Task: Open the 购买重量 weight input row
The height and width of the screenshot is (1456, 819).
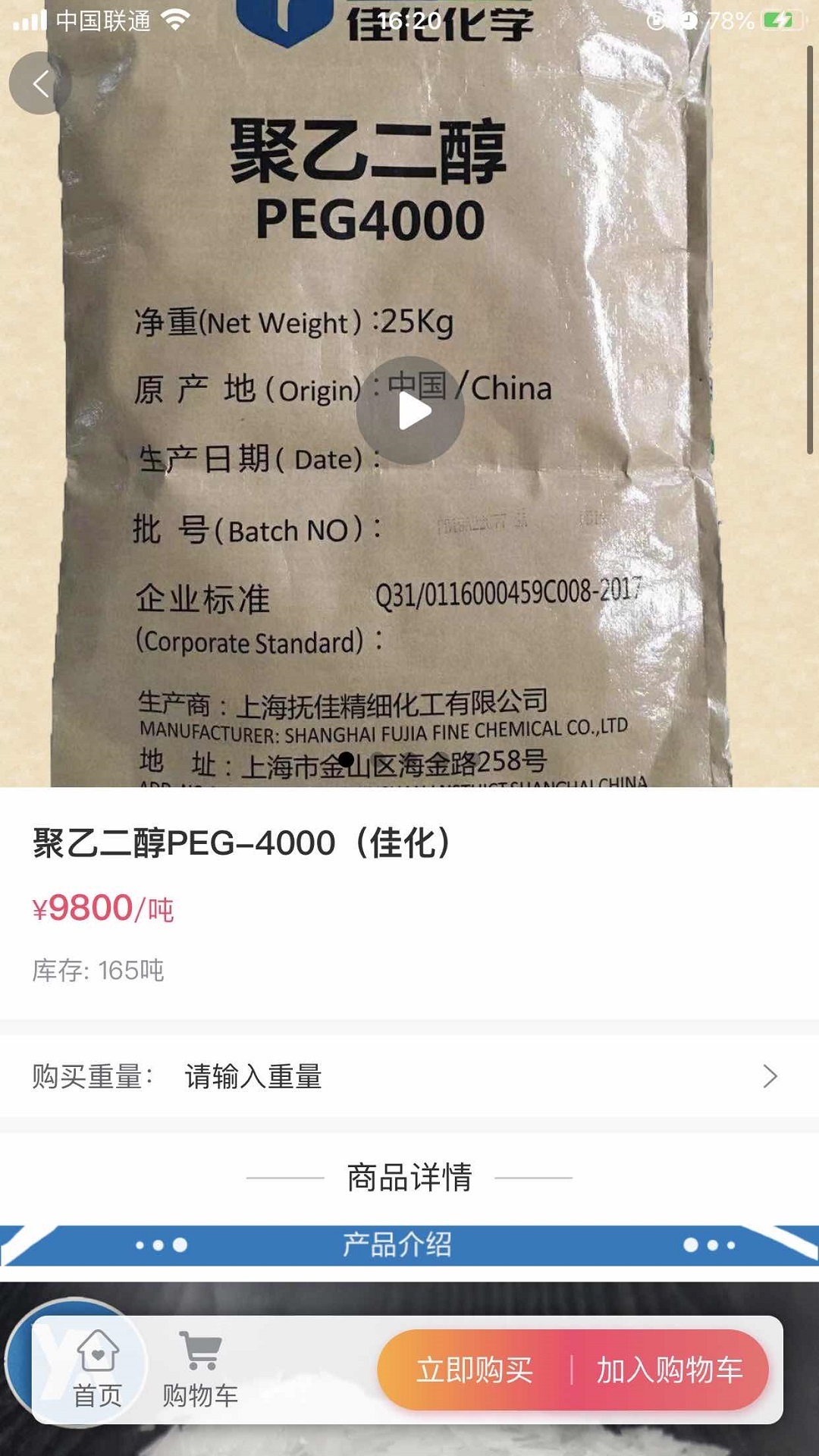Action: pyautogui.click(x=409, y=1076)
